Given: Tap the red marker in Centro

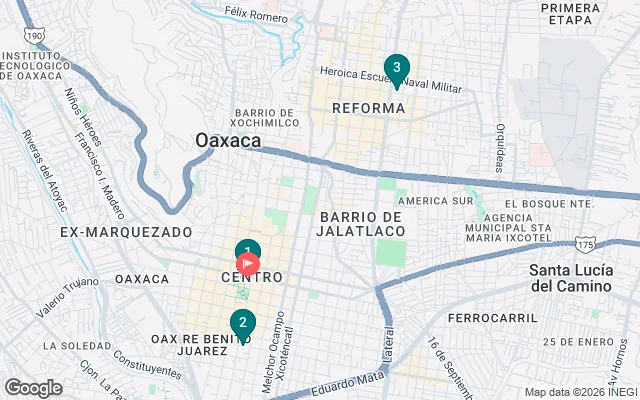Looking at the screenshot, I should (250, 266).
